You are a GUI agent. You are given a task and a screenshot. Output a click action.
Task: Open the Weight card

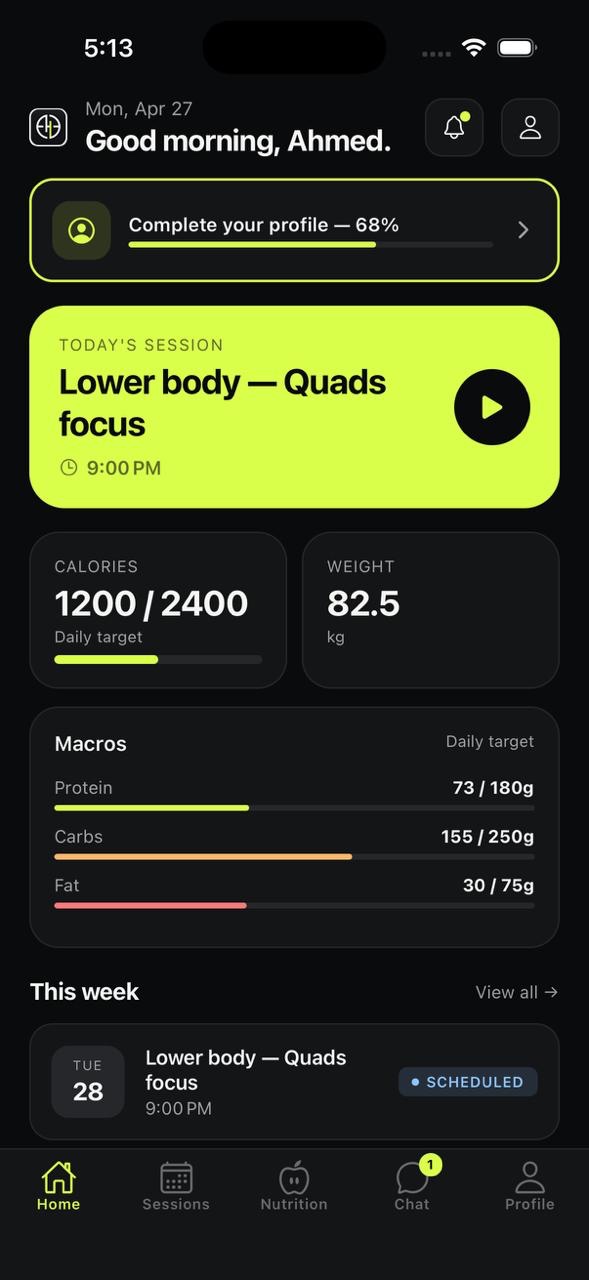pos(431,610)
